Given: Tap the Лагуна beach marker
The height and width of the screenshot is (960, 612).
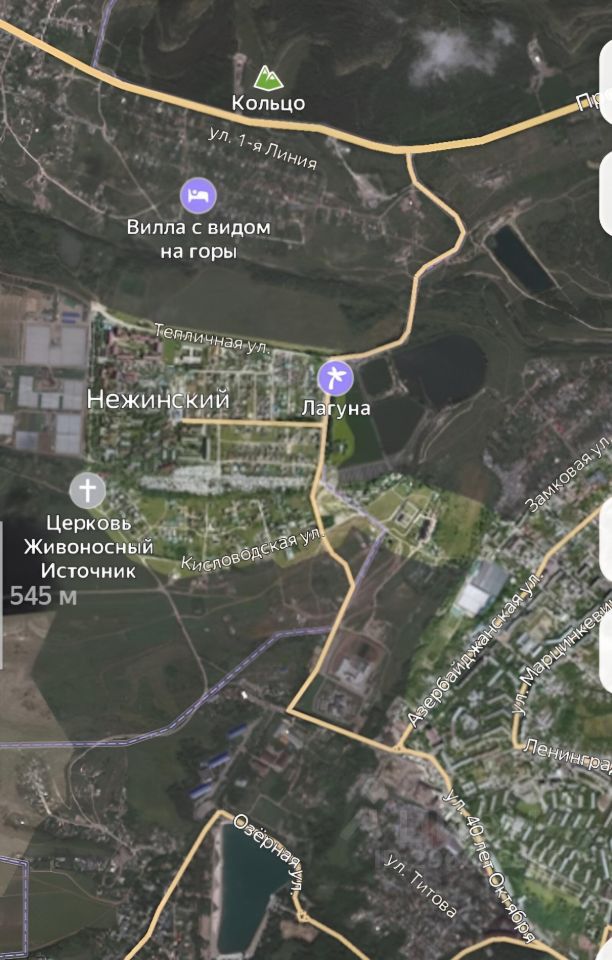Looking at the screenshot, I should (336, 377).
